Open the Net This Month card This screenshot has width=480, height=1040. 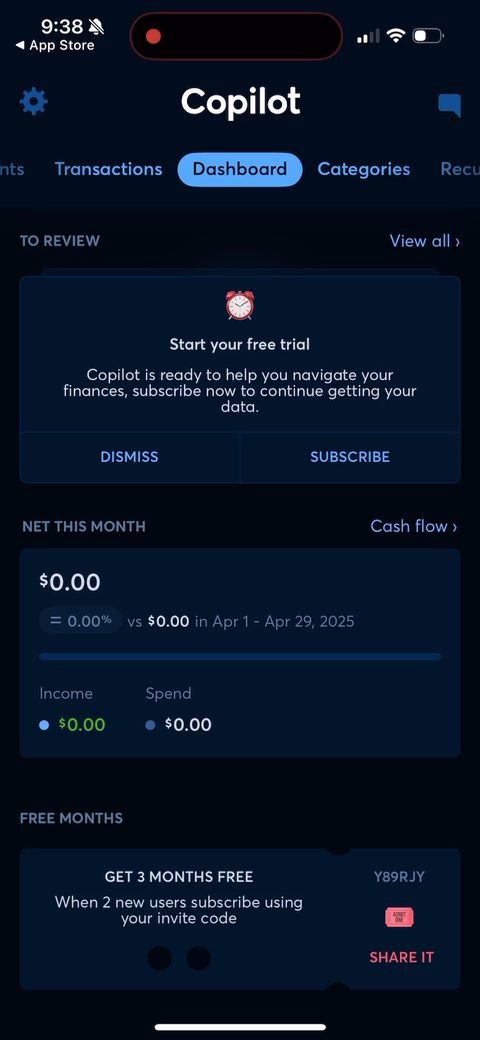[x=240, y=653]
